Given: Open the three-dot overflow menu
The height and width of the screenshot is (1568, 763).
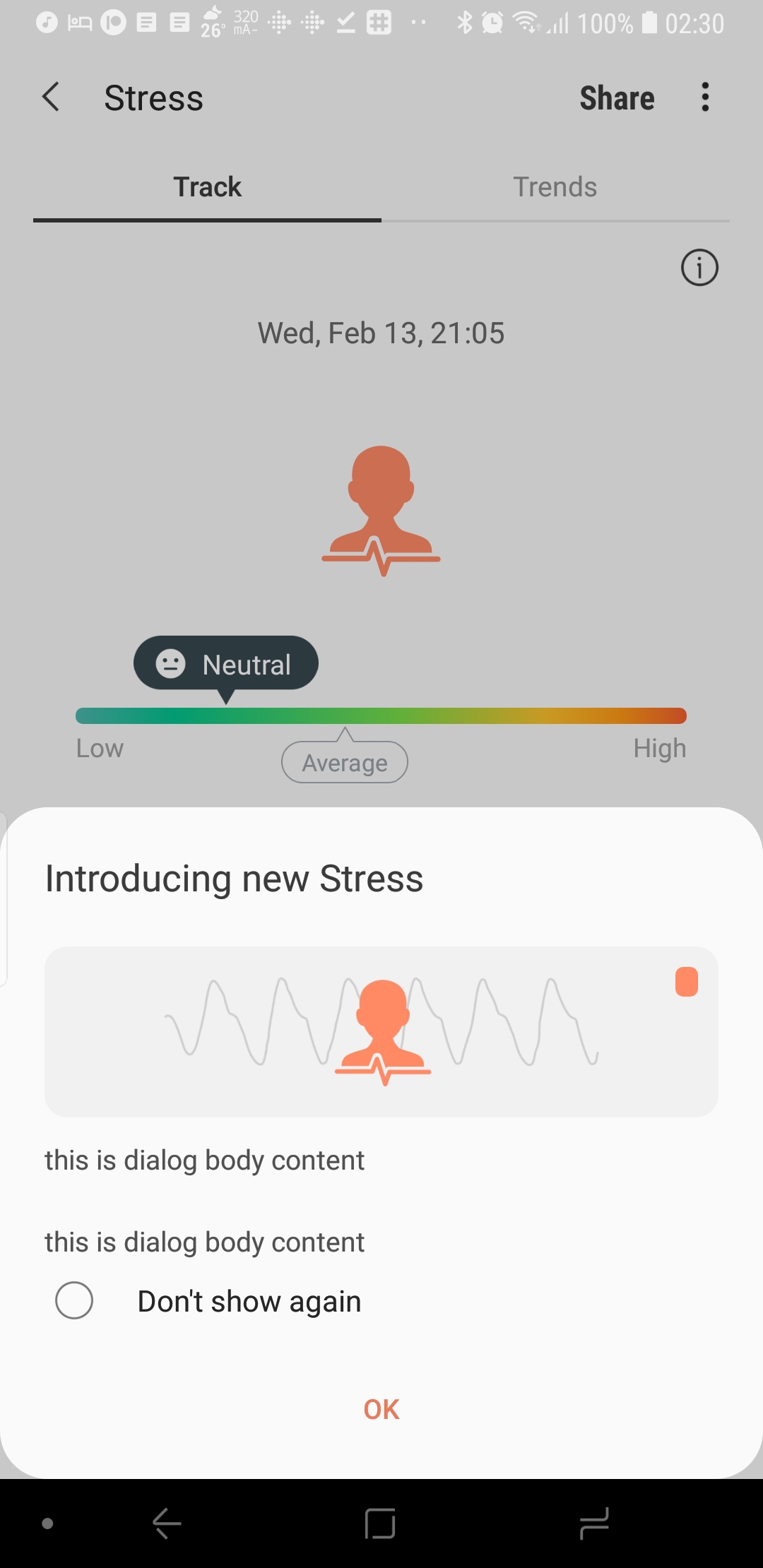Looking at the screenshot, I should 704,97.
